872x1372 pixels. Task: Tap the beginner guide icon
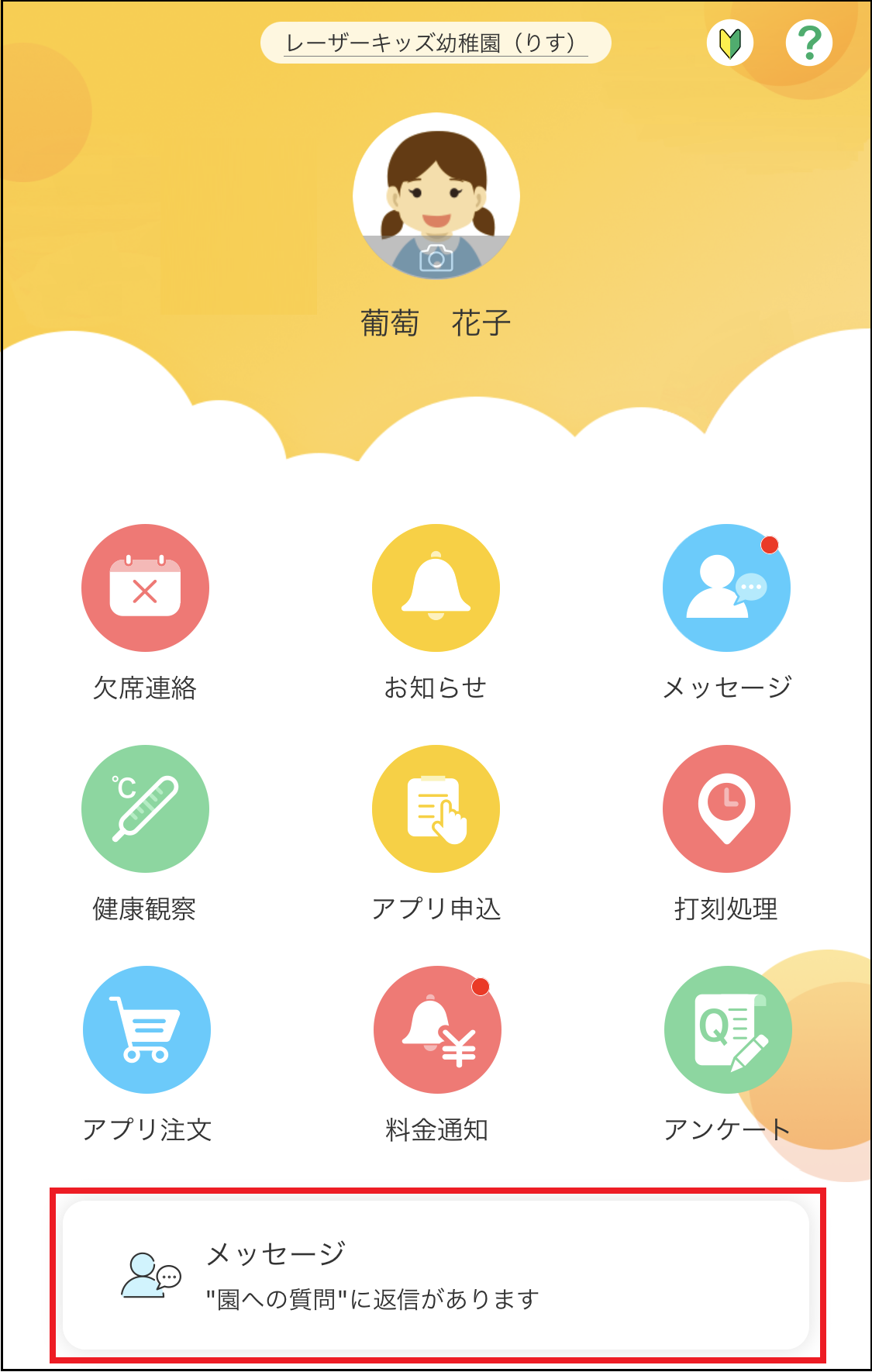pos(729,43)
